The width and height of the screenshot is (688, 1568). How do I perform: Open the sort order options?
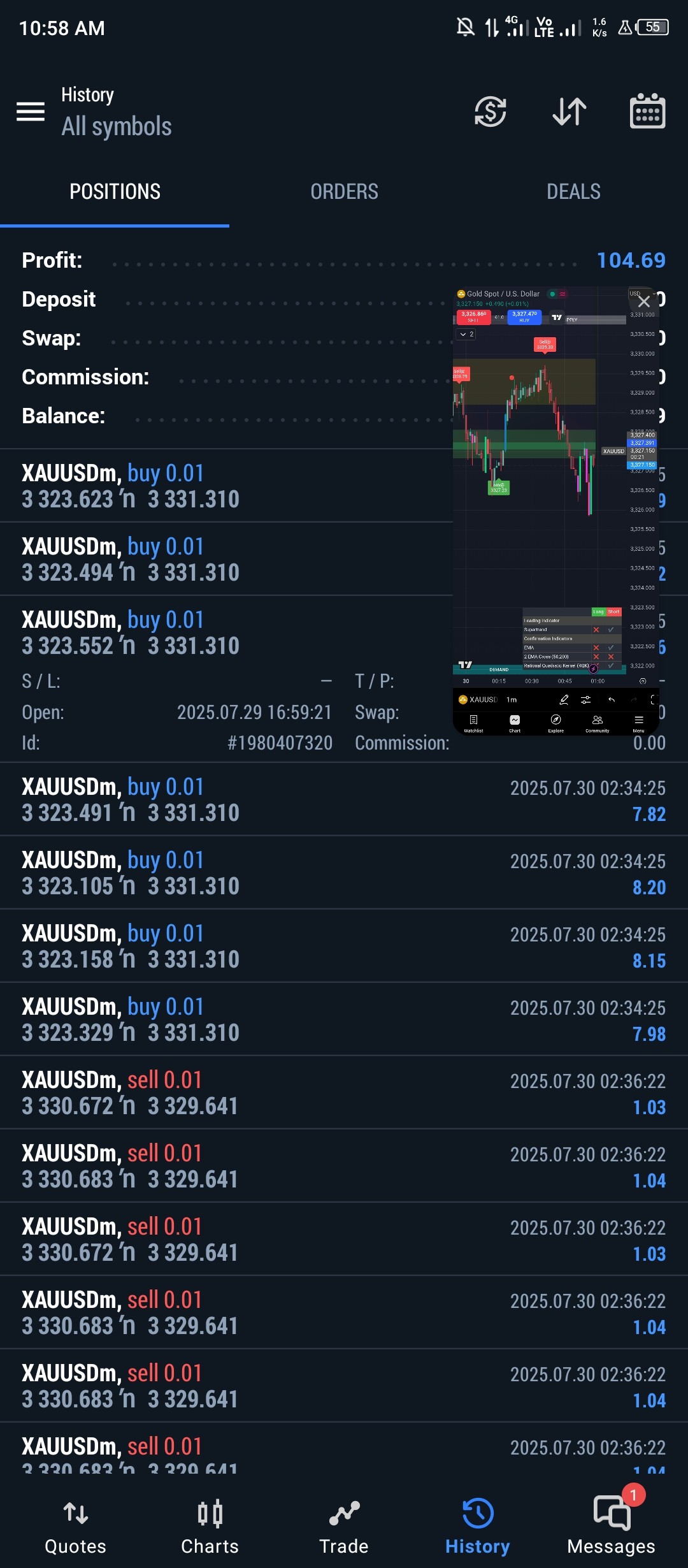click(x=569, y=112)
